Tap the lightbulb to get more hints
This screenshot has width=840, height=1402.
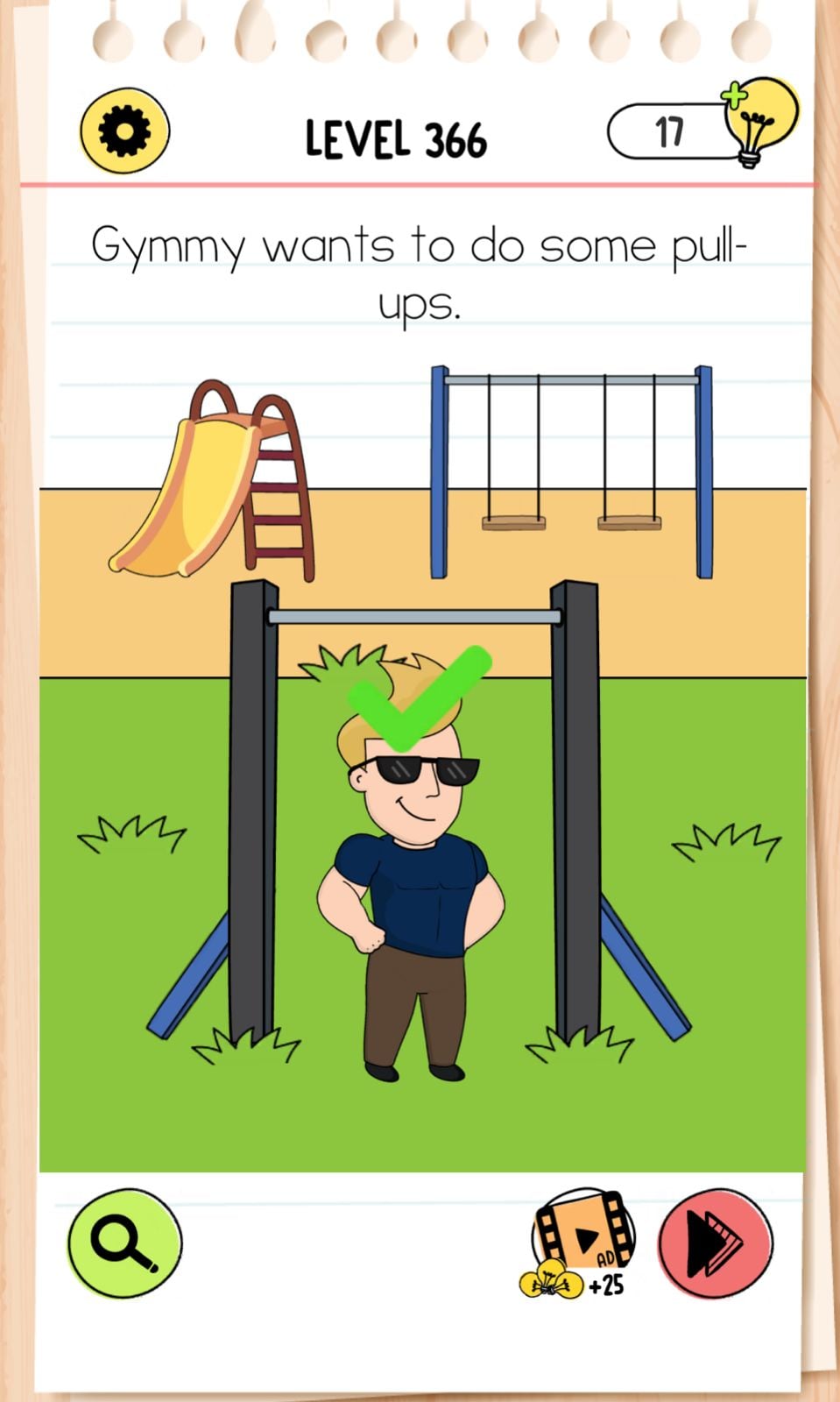click(759, 121)
